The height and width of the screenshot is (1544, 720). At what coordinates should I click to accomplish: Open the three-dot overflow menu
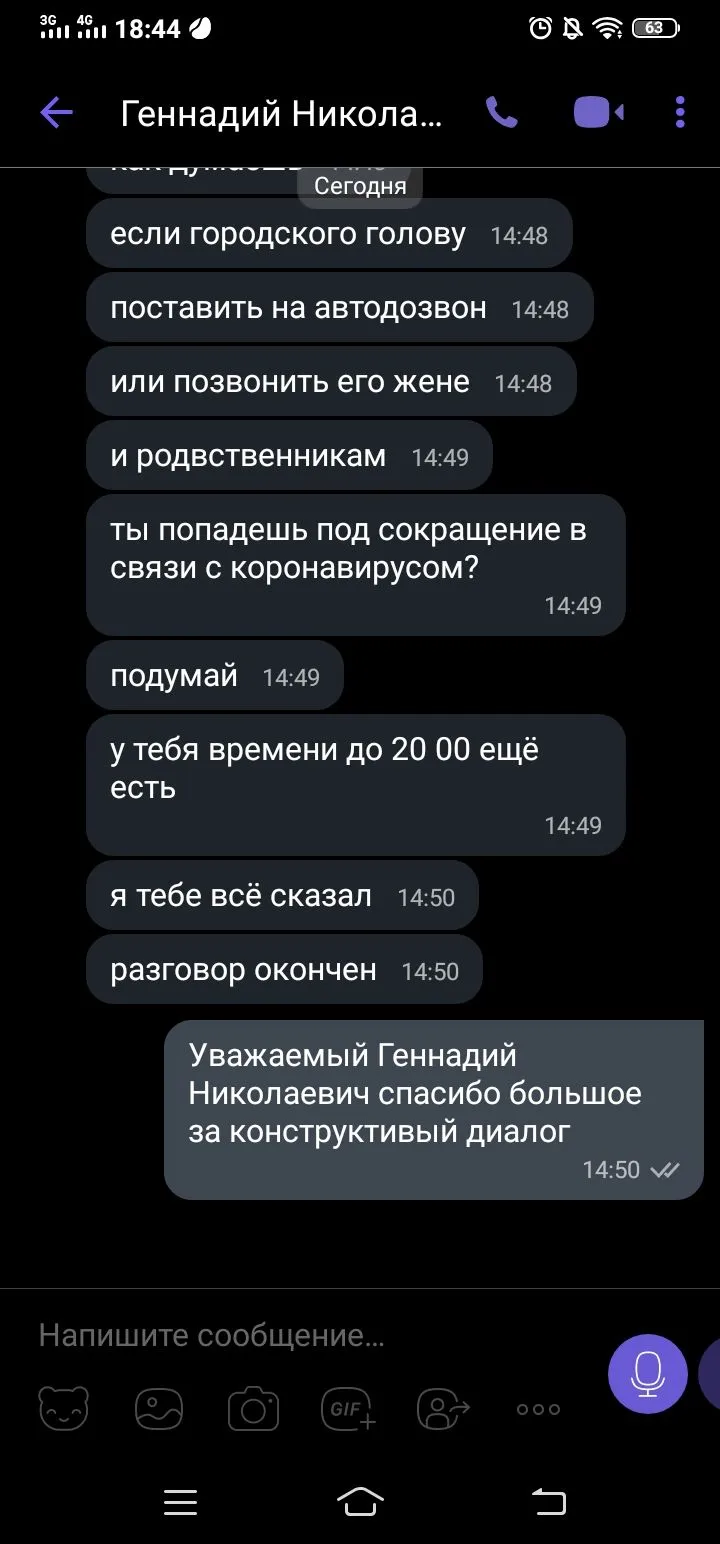(x=680, y=113)
